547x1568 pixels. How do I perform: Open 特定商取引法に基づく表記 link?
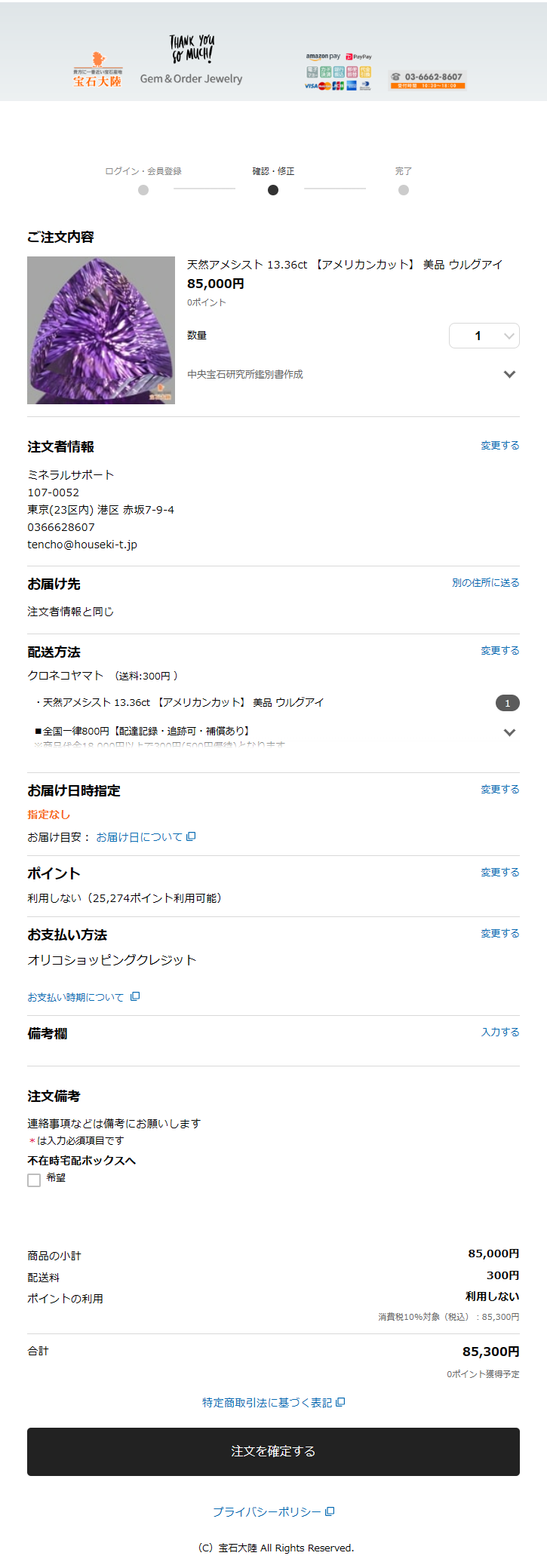coord(273,1403)
